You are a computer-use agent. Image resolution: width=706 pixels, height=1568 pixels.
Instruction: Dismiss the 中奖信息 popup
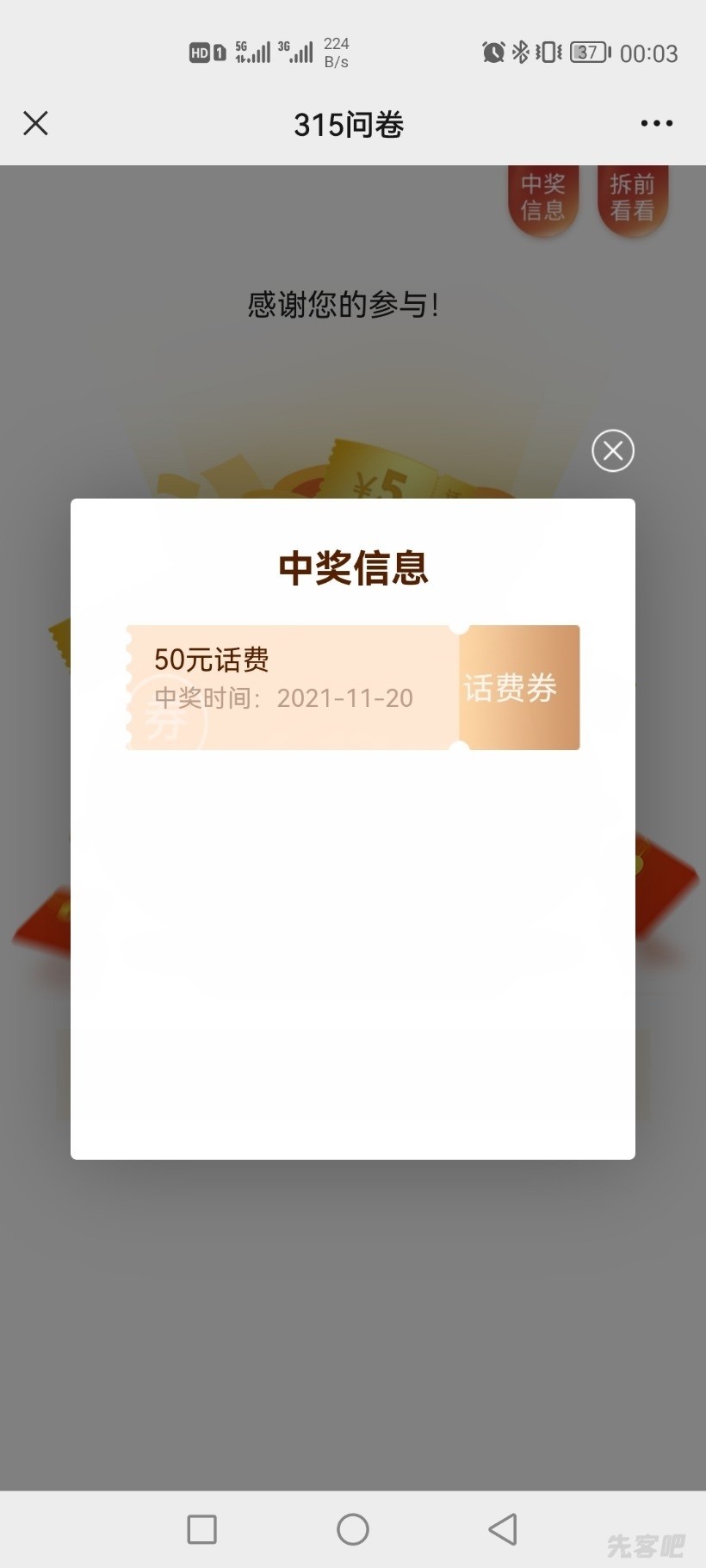tap(613, 450)
